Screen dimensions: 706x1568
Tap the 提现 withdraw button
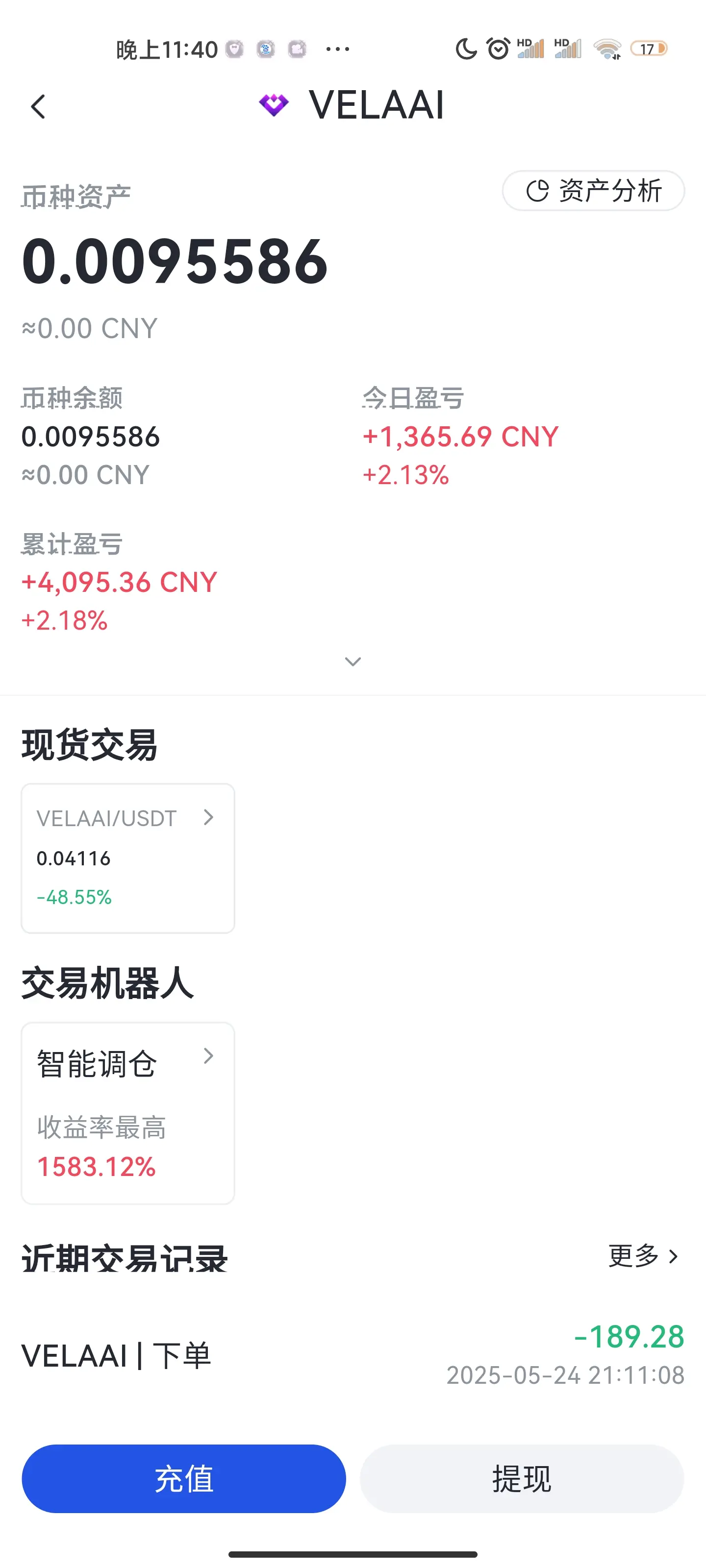point(522,1478)
